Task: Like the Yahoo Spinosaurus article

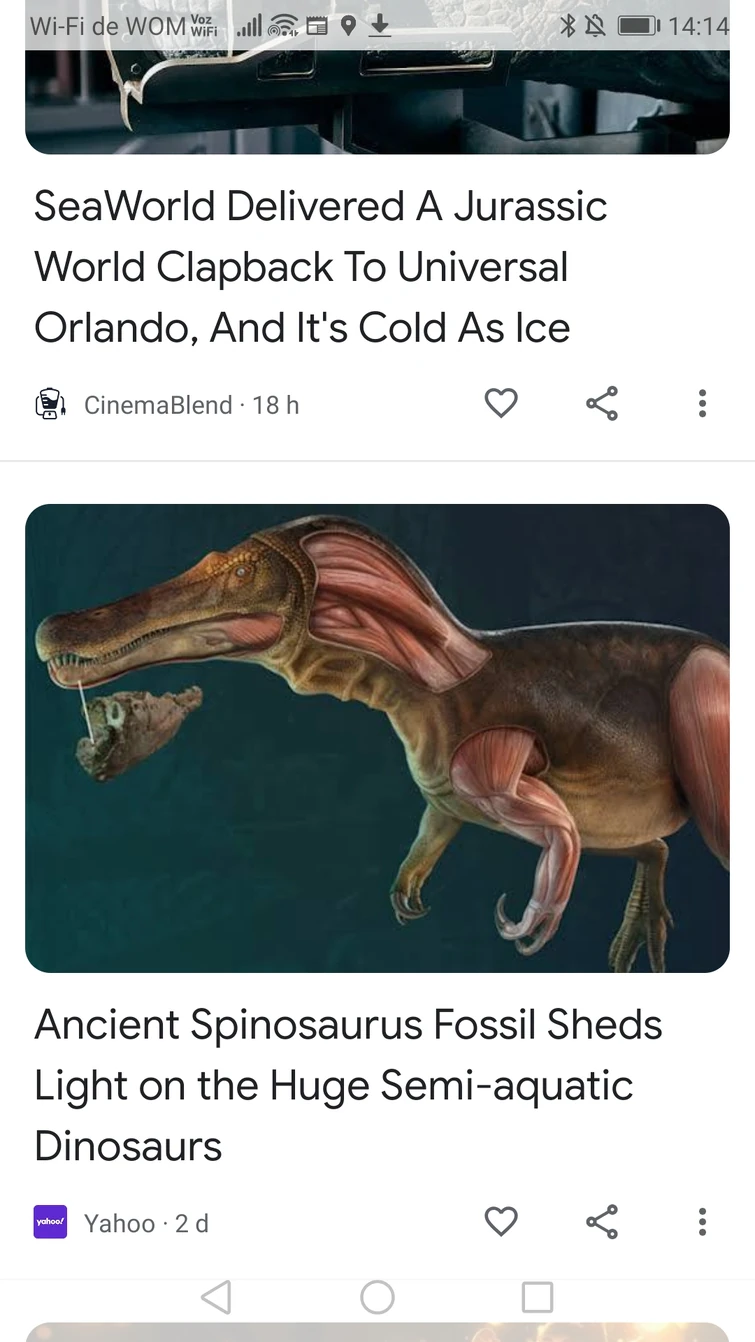Action: (501, 1222)
